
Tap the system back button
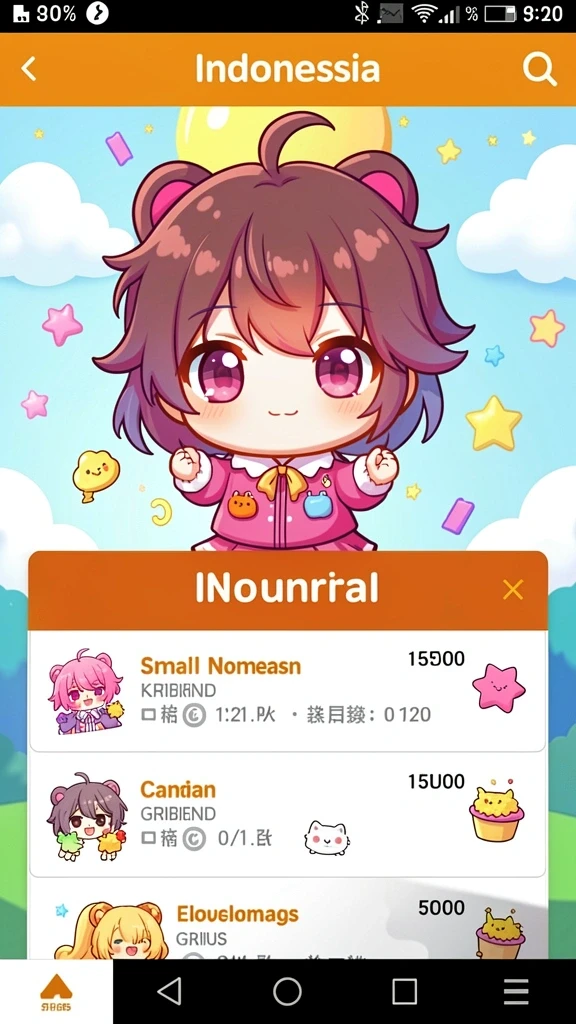point(170,992)
